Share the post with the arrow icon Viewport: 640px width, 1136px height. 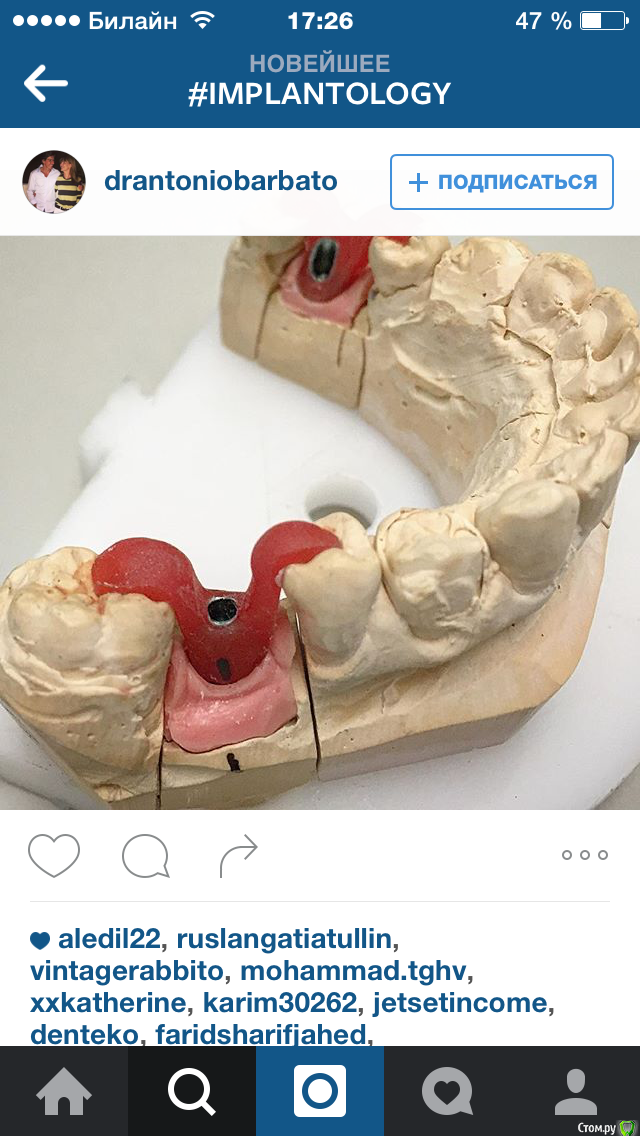(238, 856)
